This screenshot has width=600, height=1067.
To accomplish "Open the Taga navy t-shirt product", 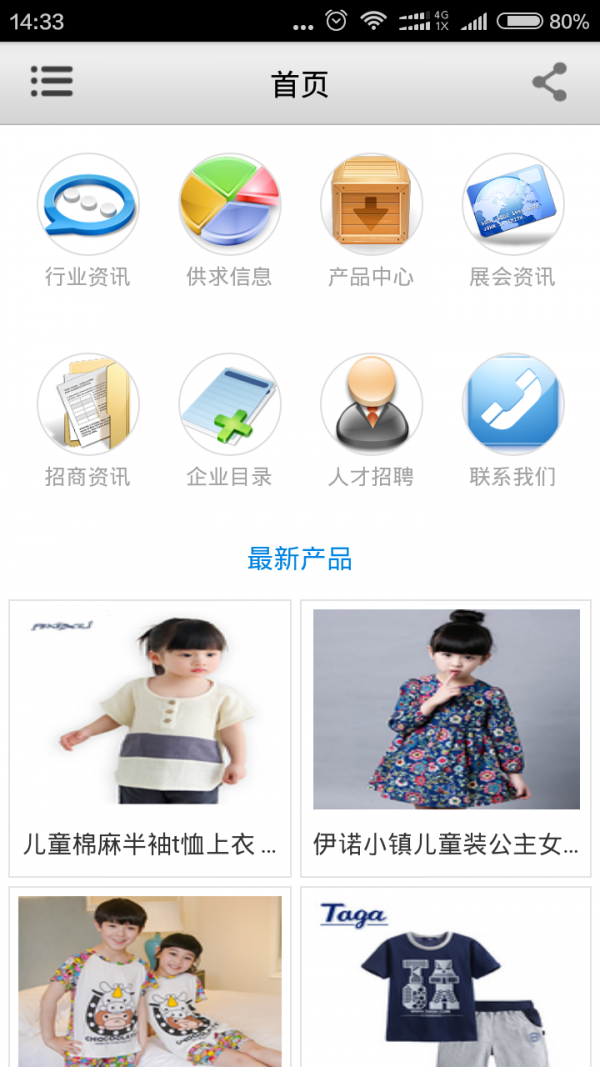I will pyautogui.click(x=446, y=978).
